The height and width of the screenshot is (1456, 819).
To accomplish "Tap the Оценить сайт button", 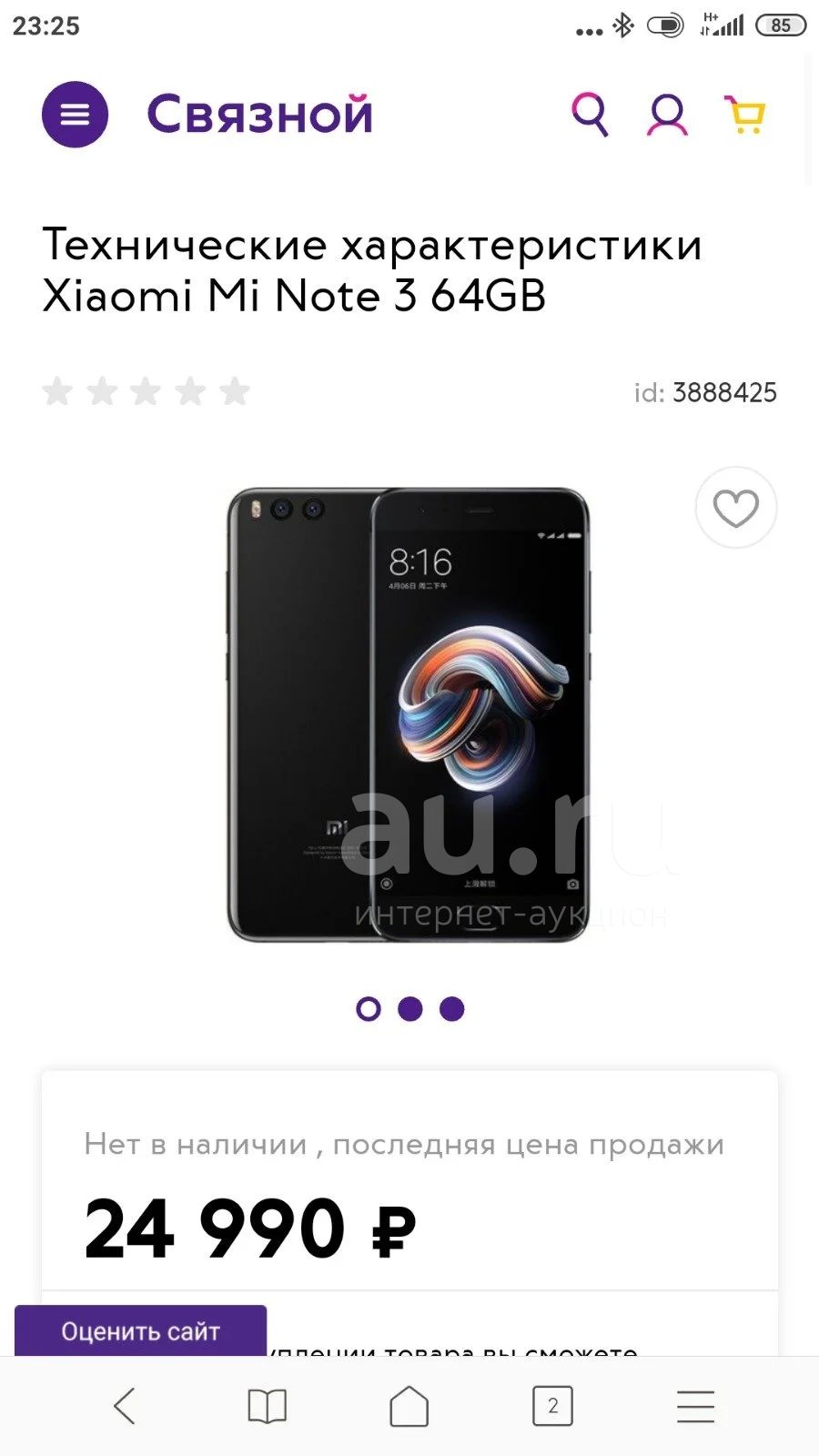I will tap(140, 1331).
